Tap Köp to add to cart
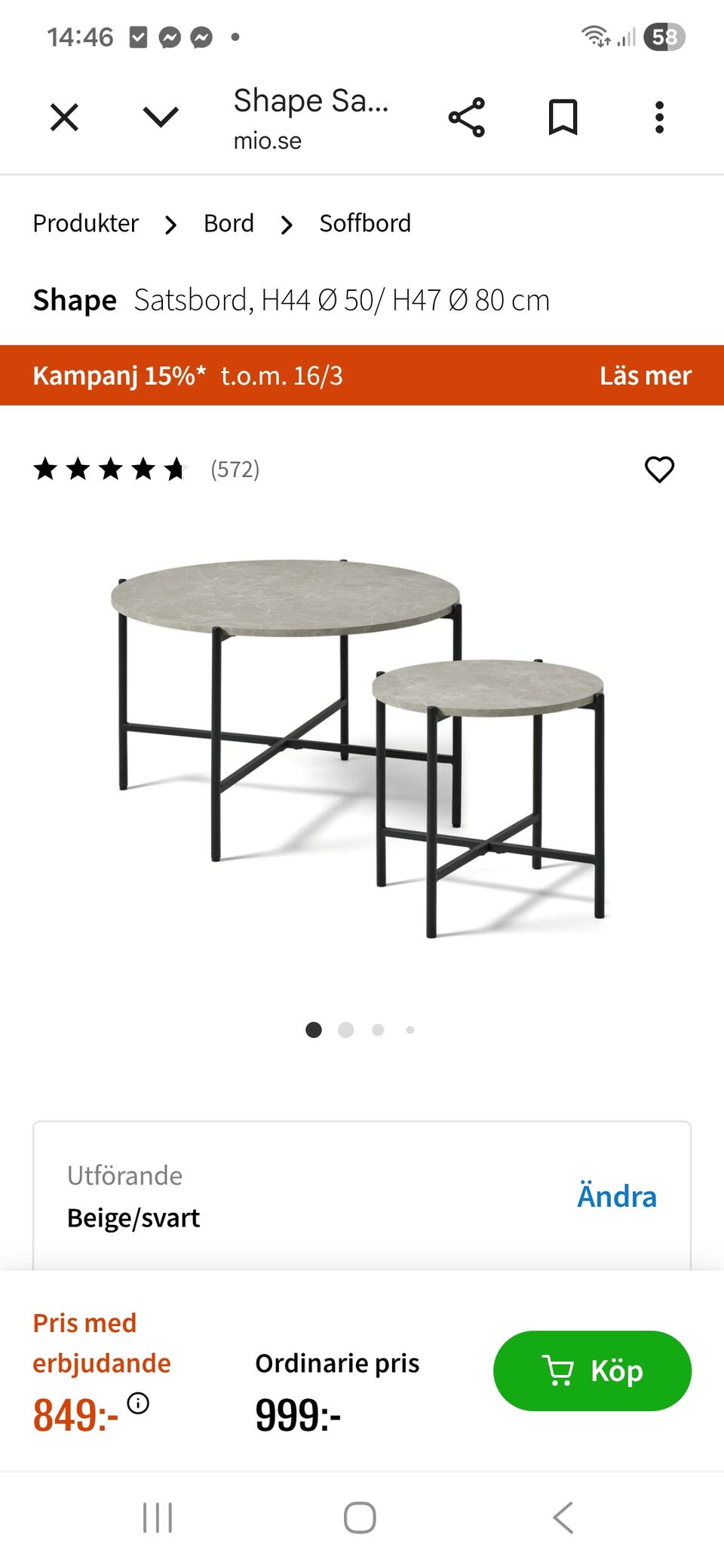The height and width of the screenshot is (1568, 724). 592,1370
